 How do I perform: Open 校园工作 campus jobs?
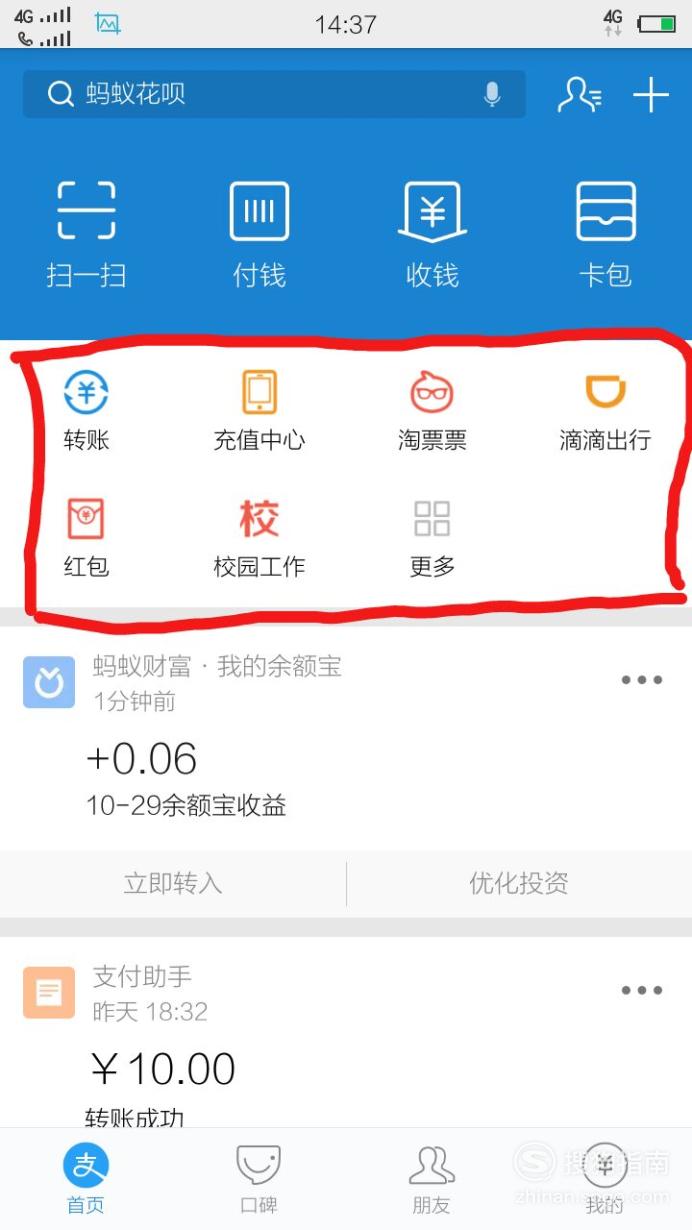pos(259,538)
